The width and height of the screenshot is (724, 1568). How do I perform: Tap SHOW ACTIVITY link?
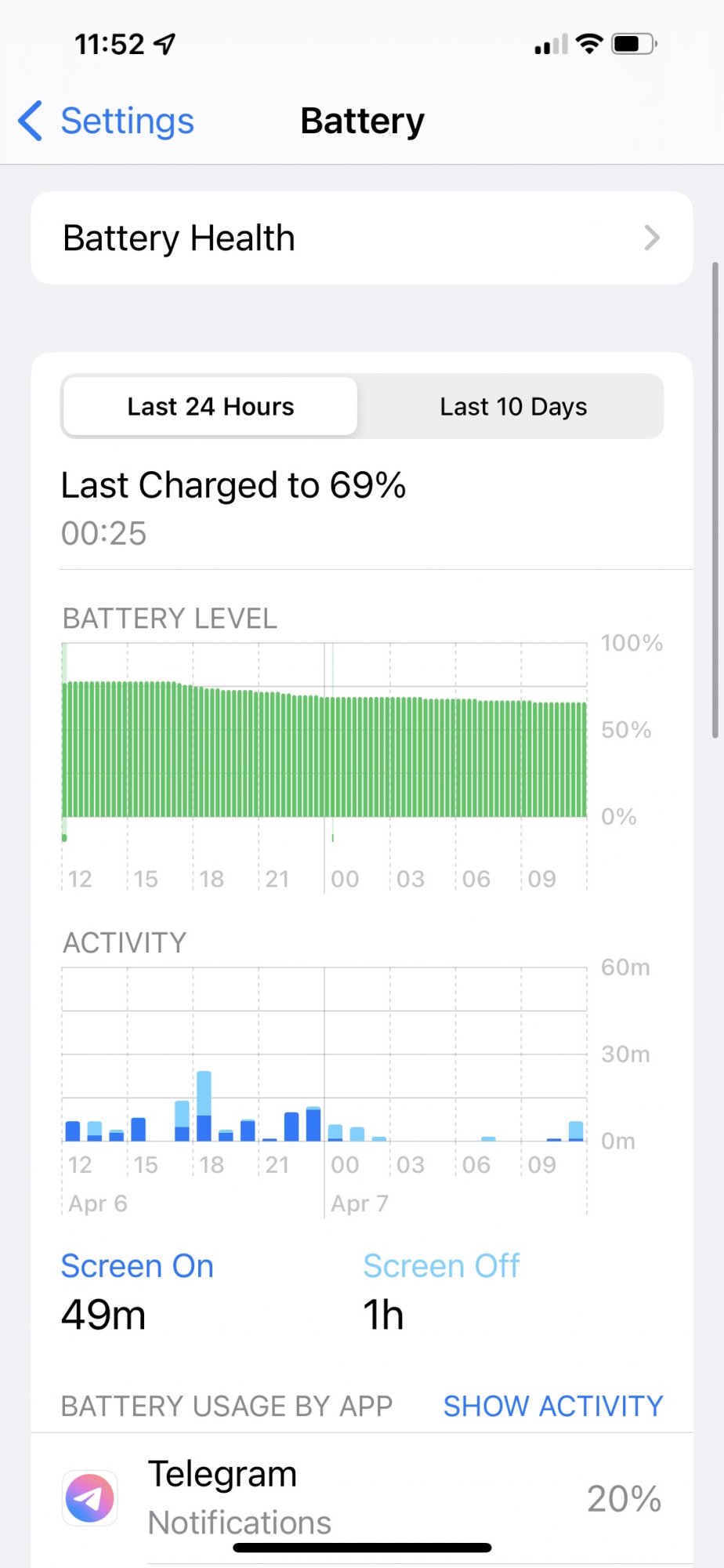[552, 1406]
